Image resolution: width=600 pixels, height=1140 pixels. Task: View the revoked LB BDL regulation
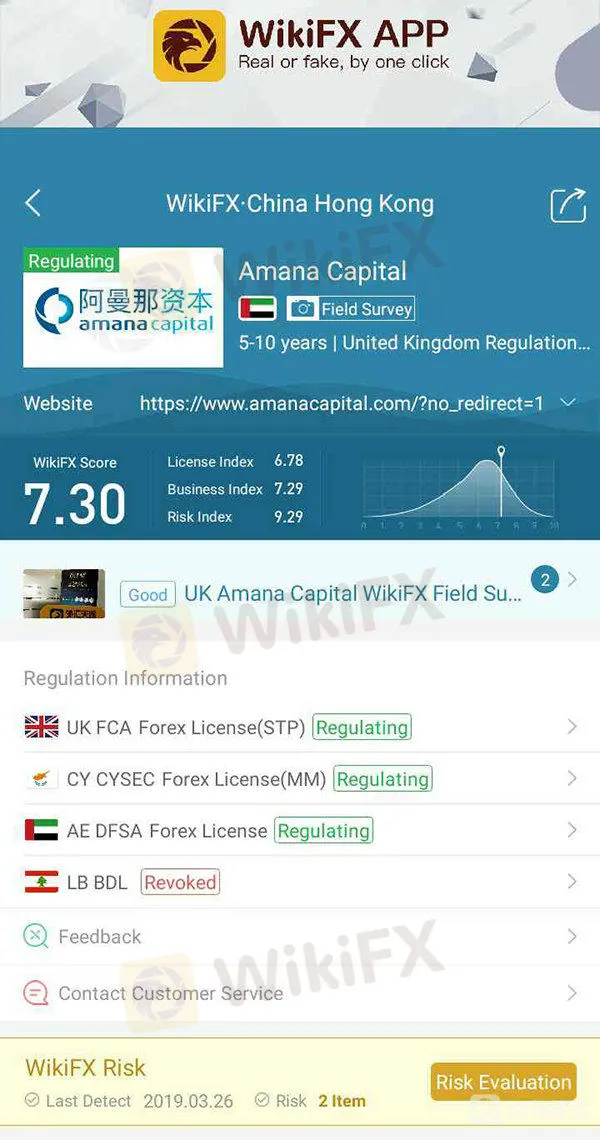pyautogui.click(x=300, y=882)
